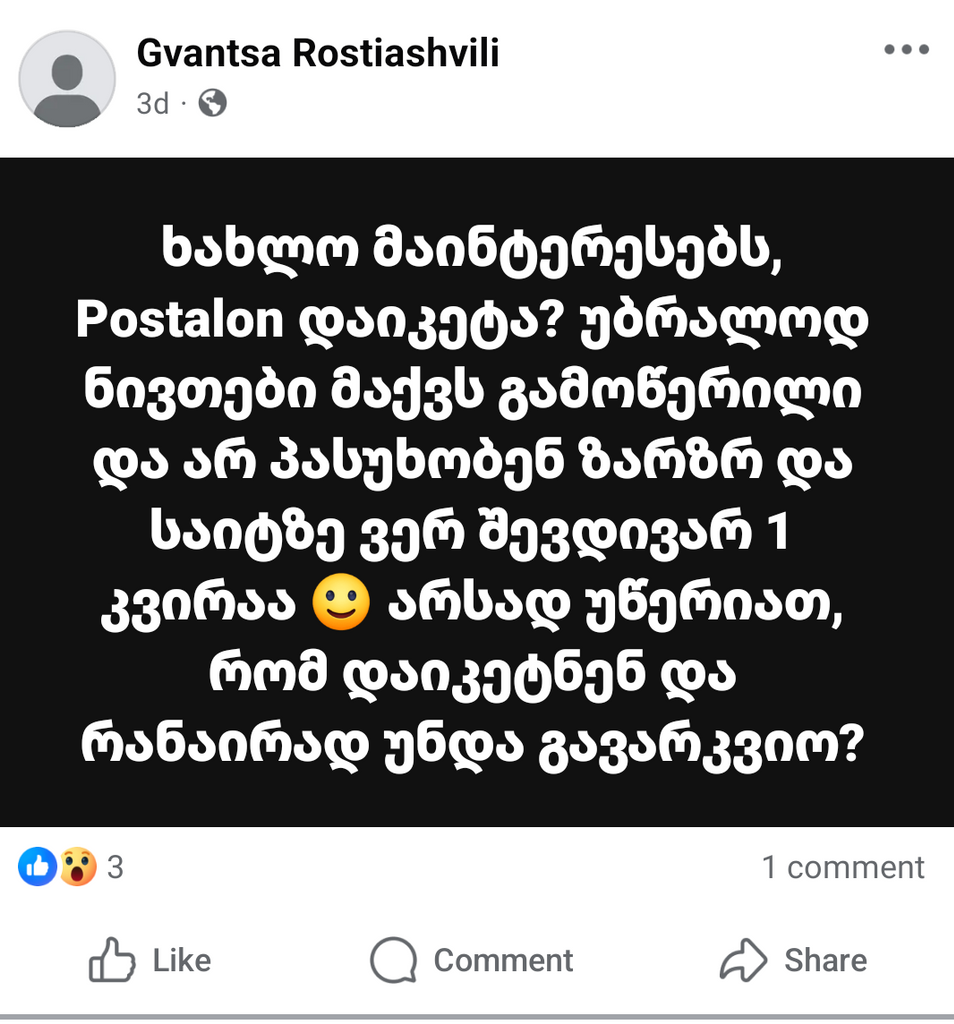Open the three-dot post options menu

pos(905,47)
